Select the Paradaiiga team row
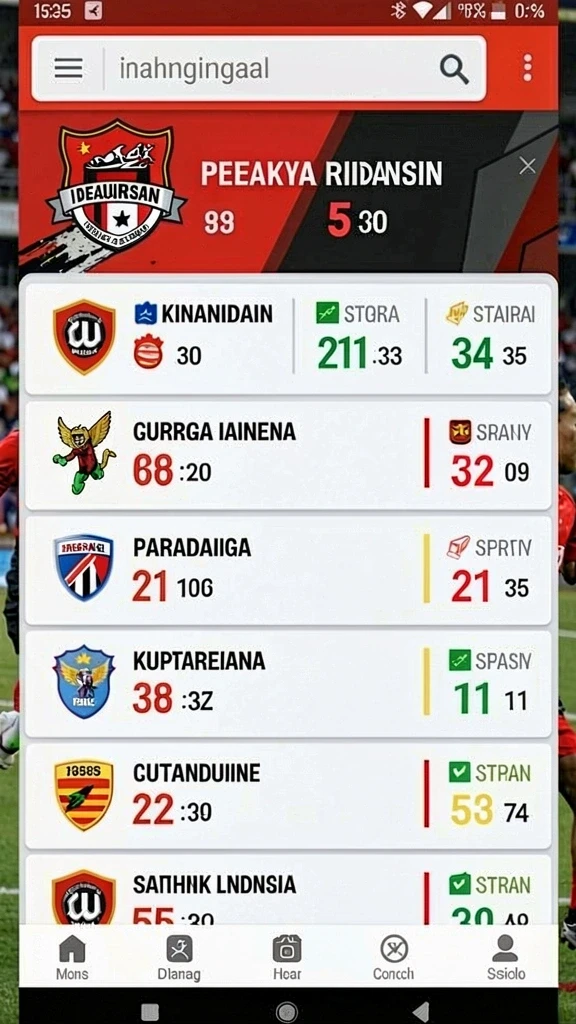The image size is (576, 1024). (288, 570)
